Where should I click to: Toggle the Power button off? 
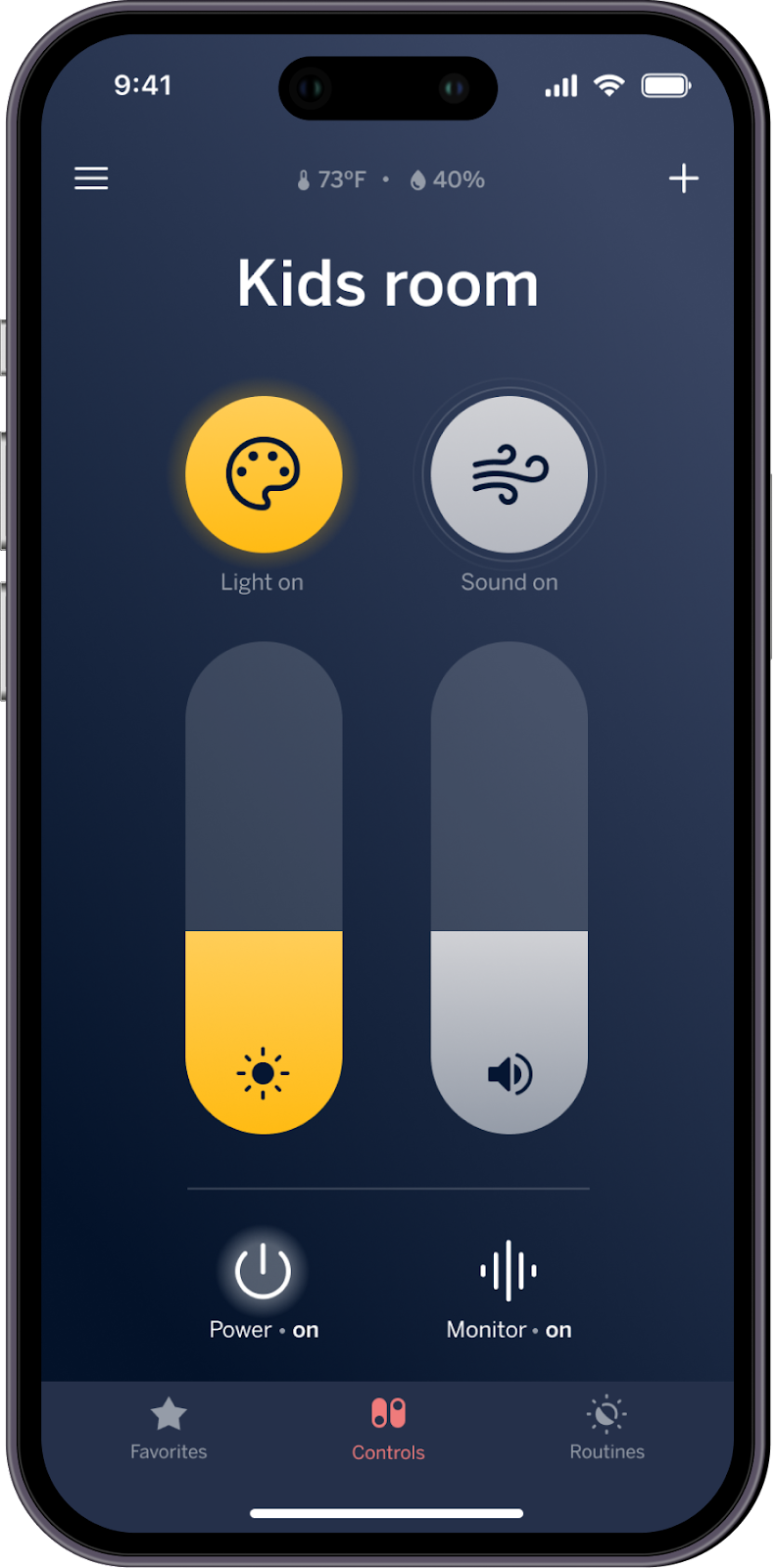(x=264, y=1271)
